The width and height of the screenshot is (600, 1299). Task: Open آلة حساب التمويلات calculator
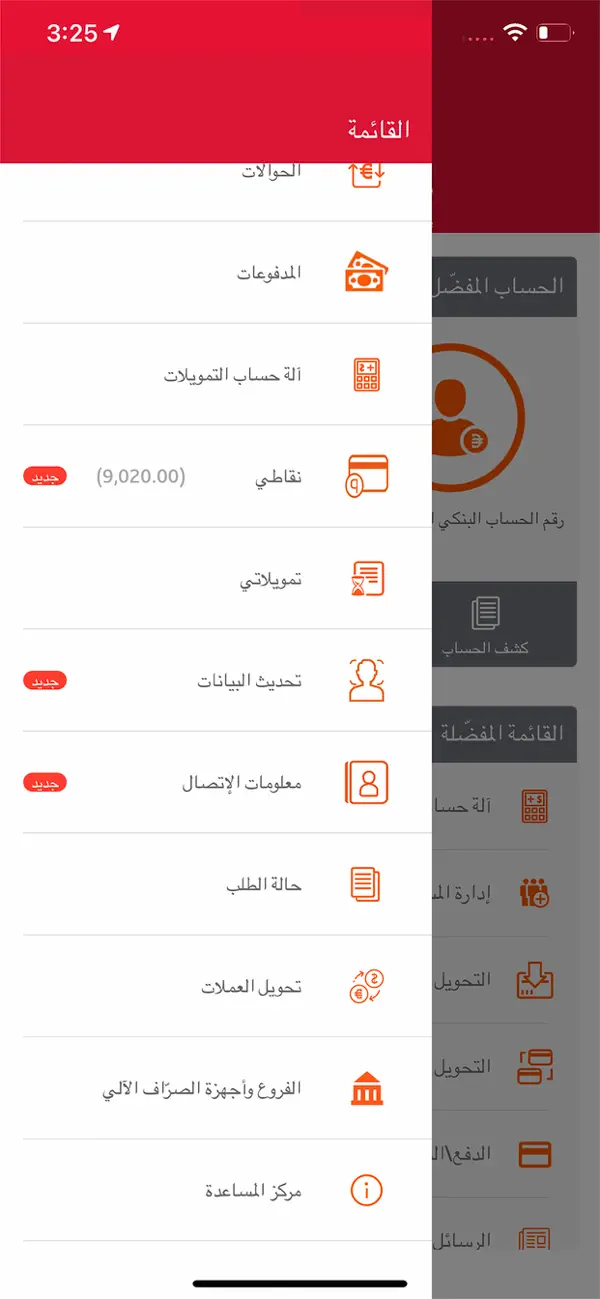click(216, 375)
